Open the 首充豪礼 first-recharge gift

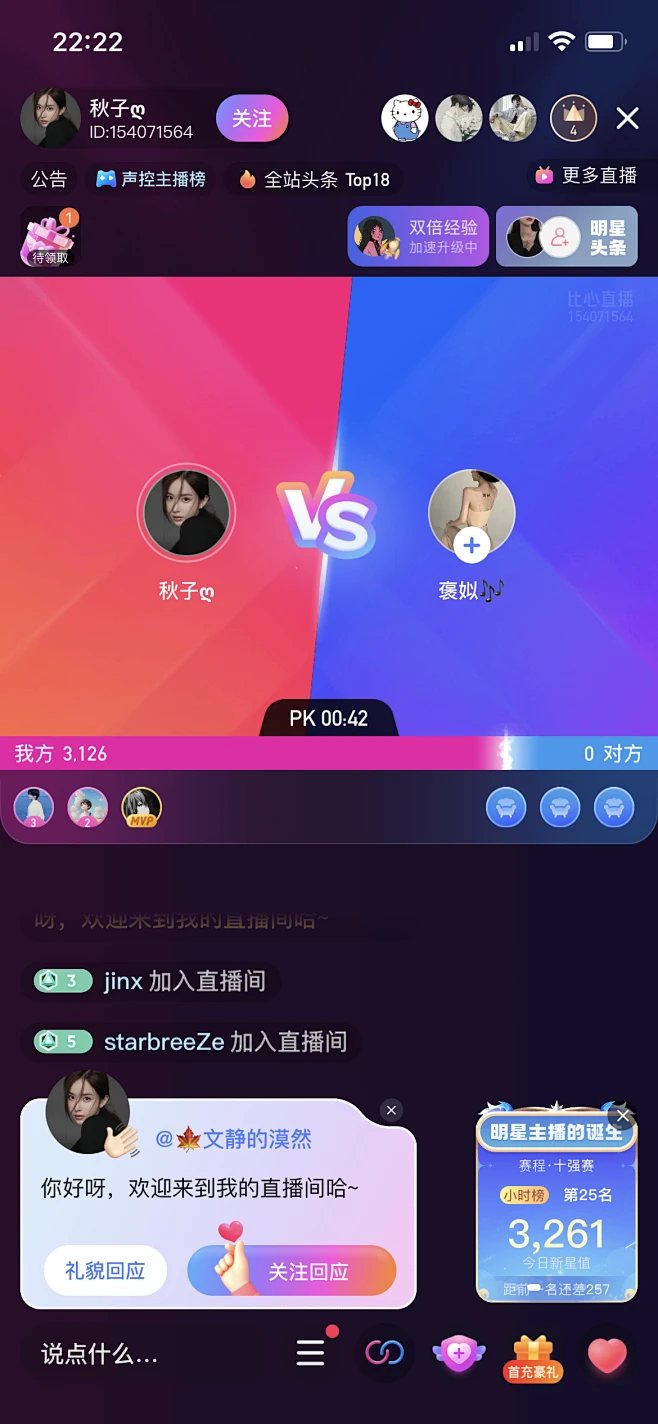(x=533, y=1357)
